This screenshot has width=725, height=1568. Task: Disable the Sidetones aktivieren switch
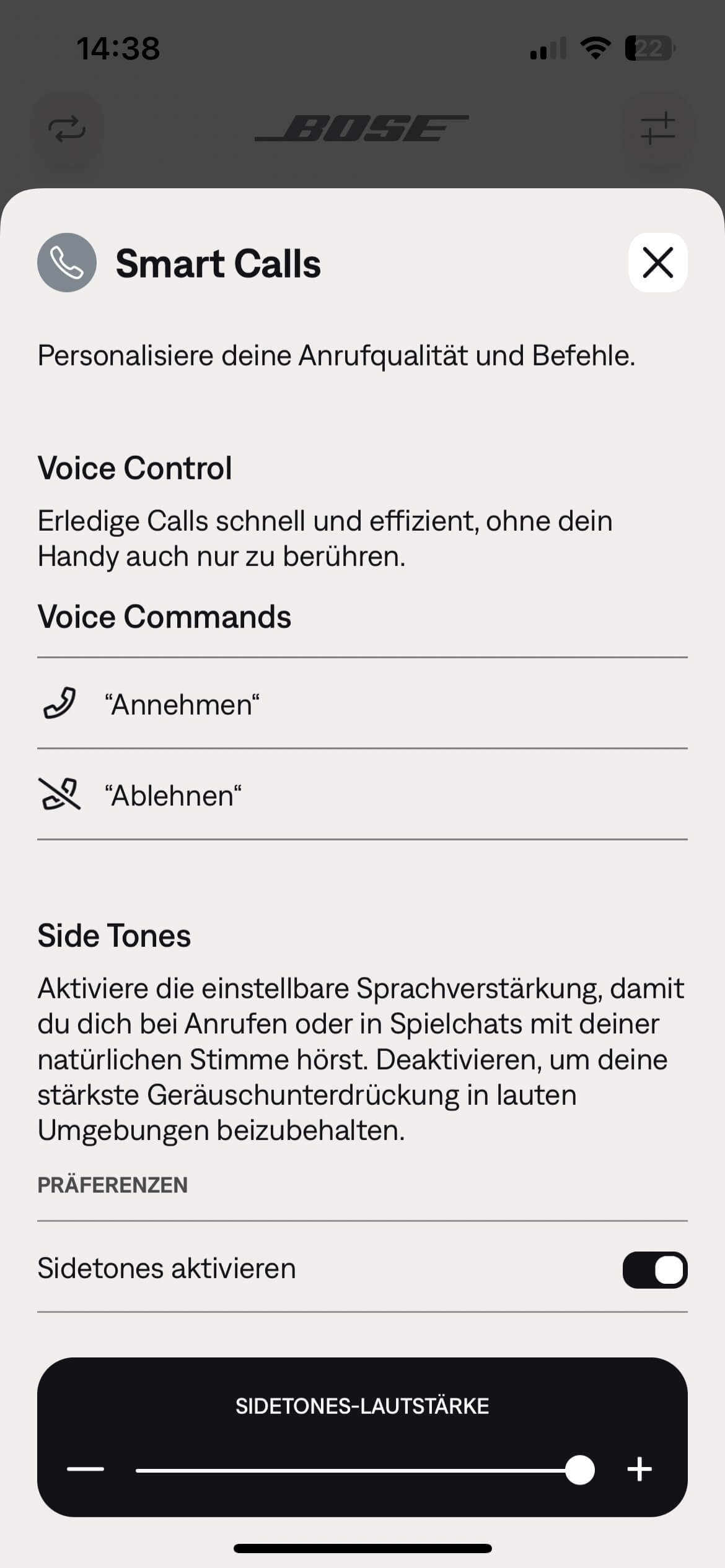654,1270
